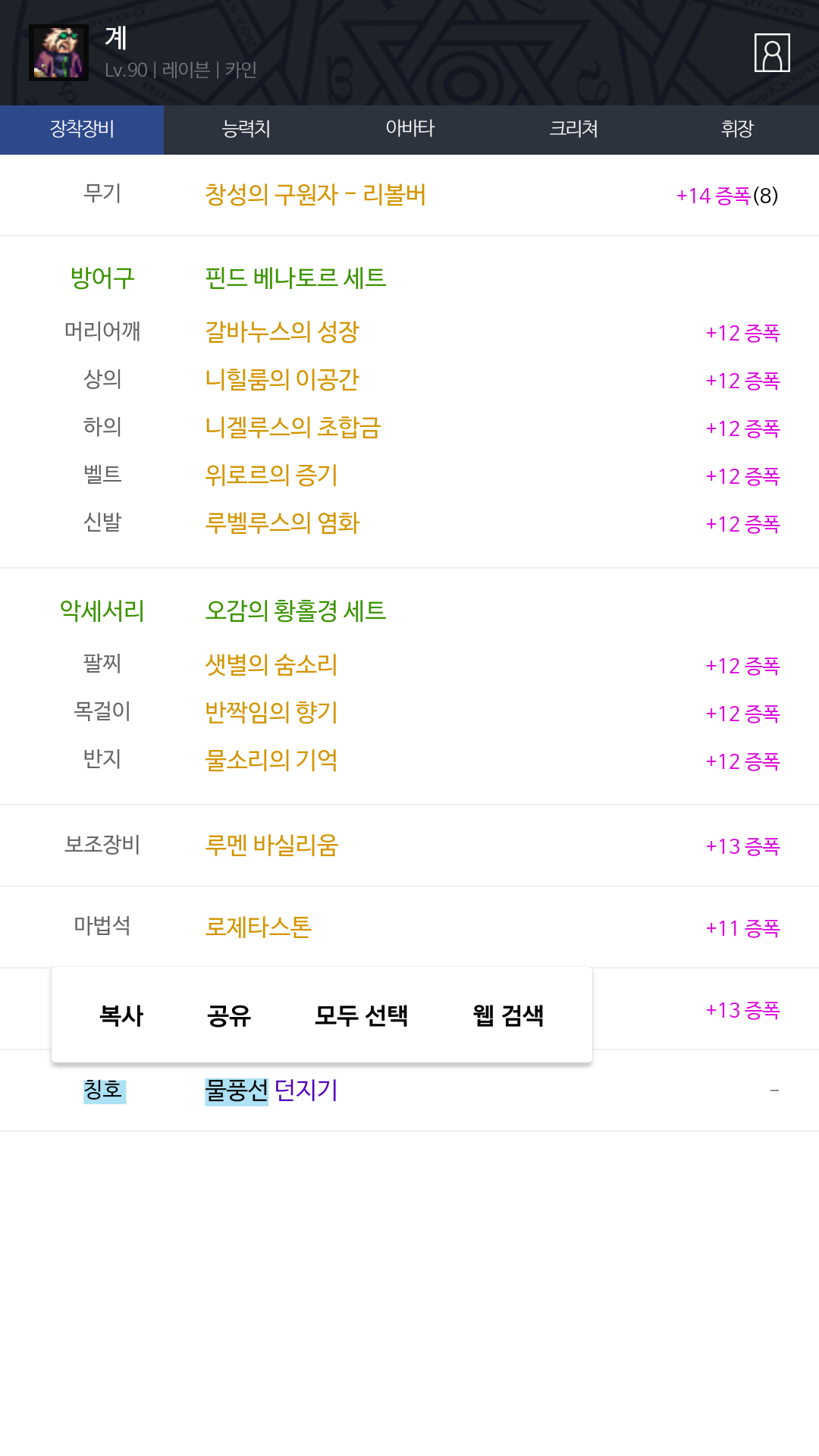View the 루멘 바실리움 sub equipment

point(271,846)
